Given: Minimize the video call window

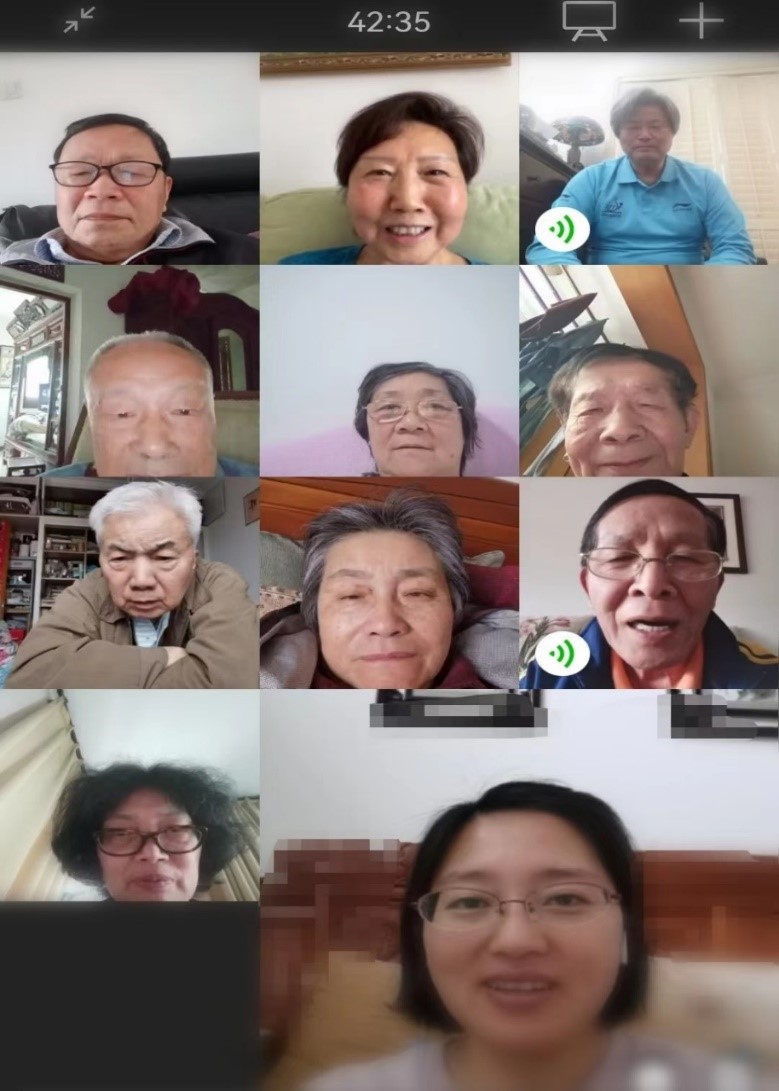Looking at the screenshot, I should pyautogui.click(x=79, y=20).
